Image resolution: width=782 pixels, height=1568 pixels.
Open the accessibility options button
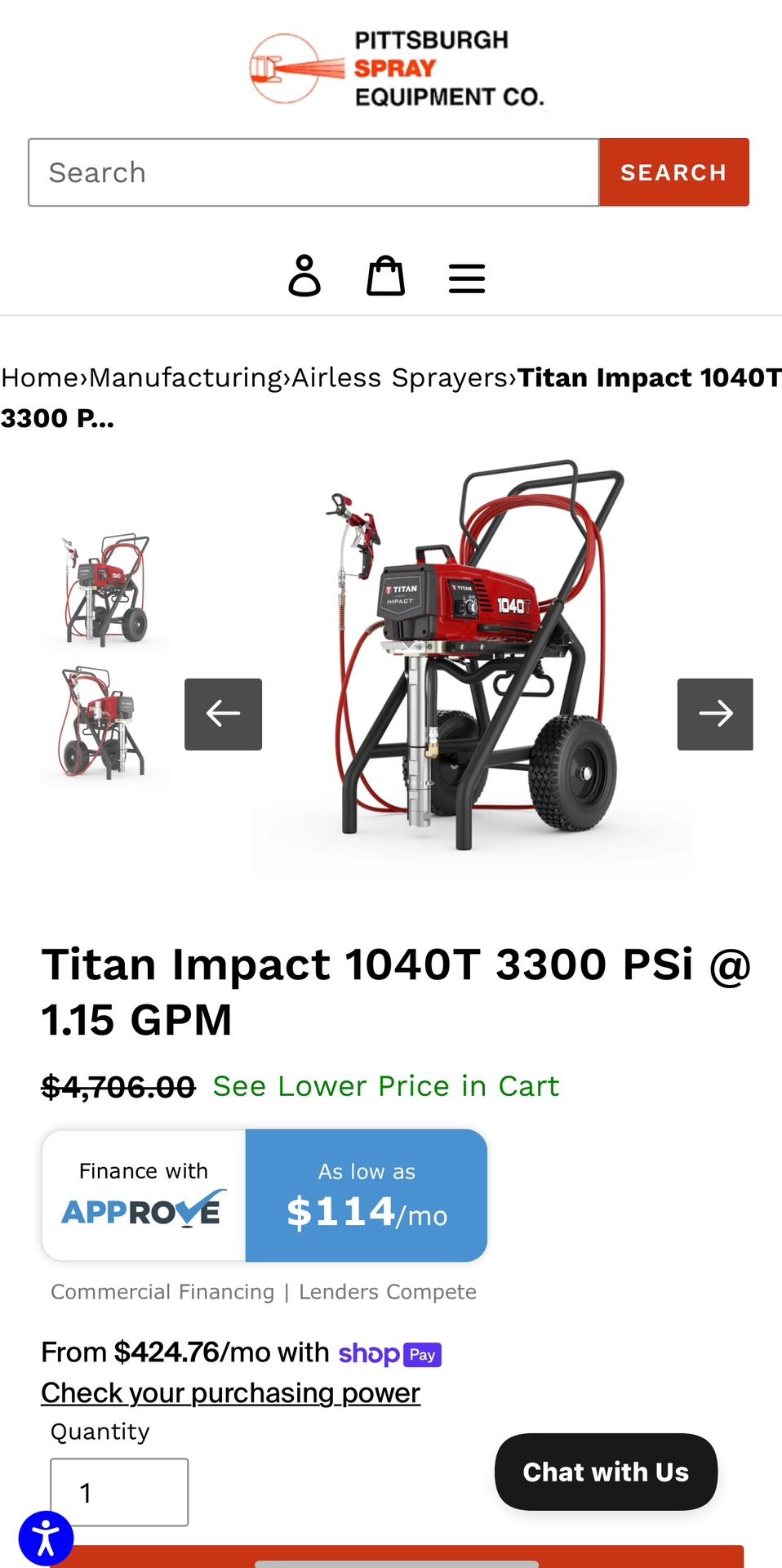tap(46, 1539)
